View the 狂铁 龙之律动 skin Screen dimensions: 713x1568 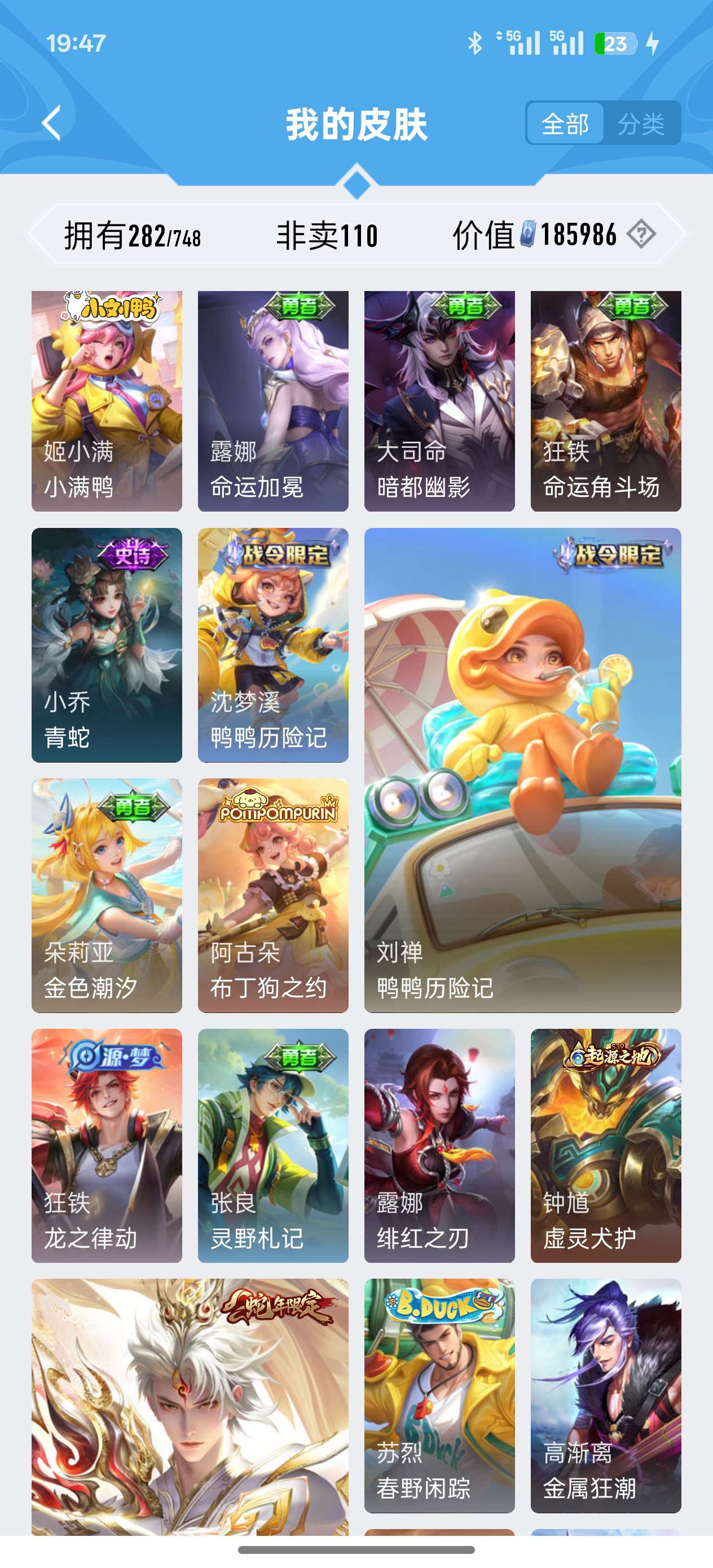coord(107,1146)
